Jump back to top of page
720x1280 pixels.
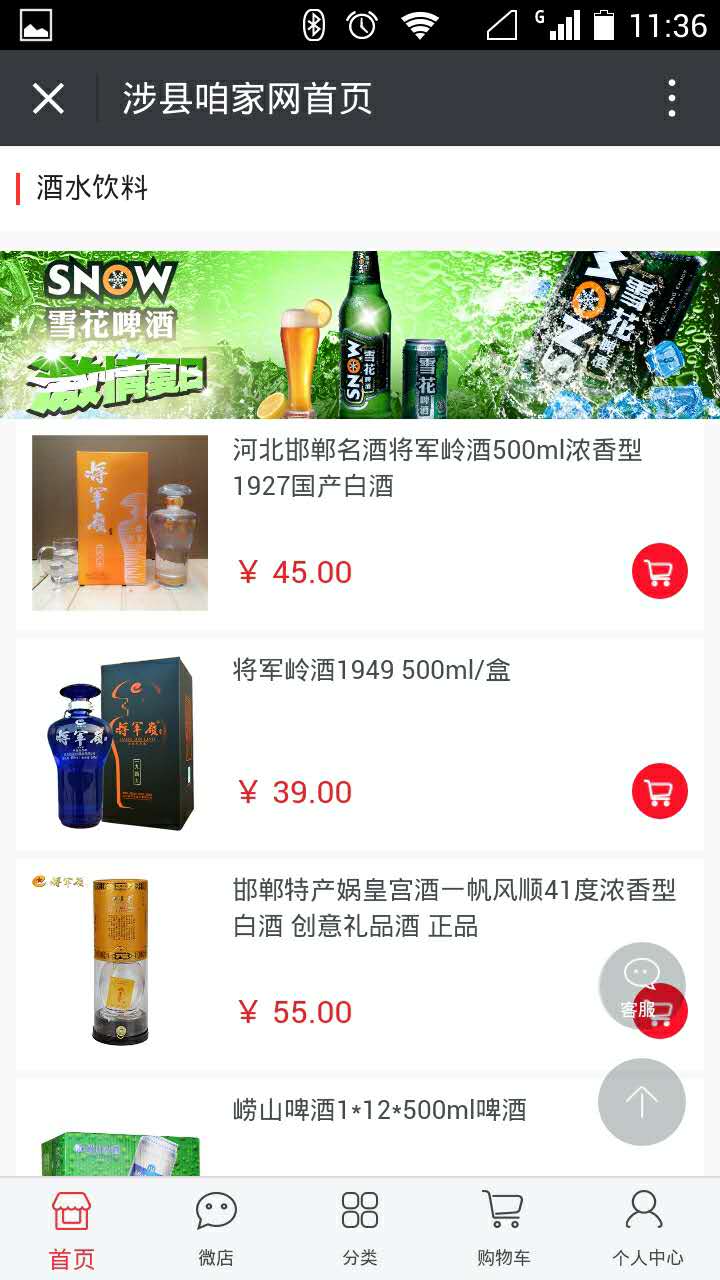(641, 1102)
